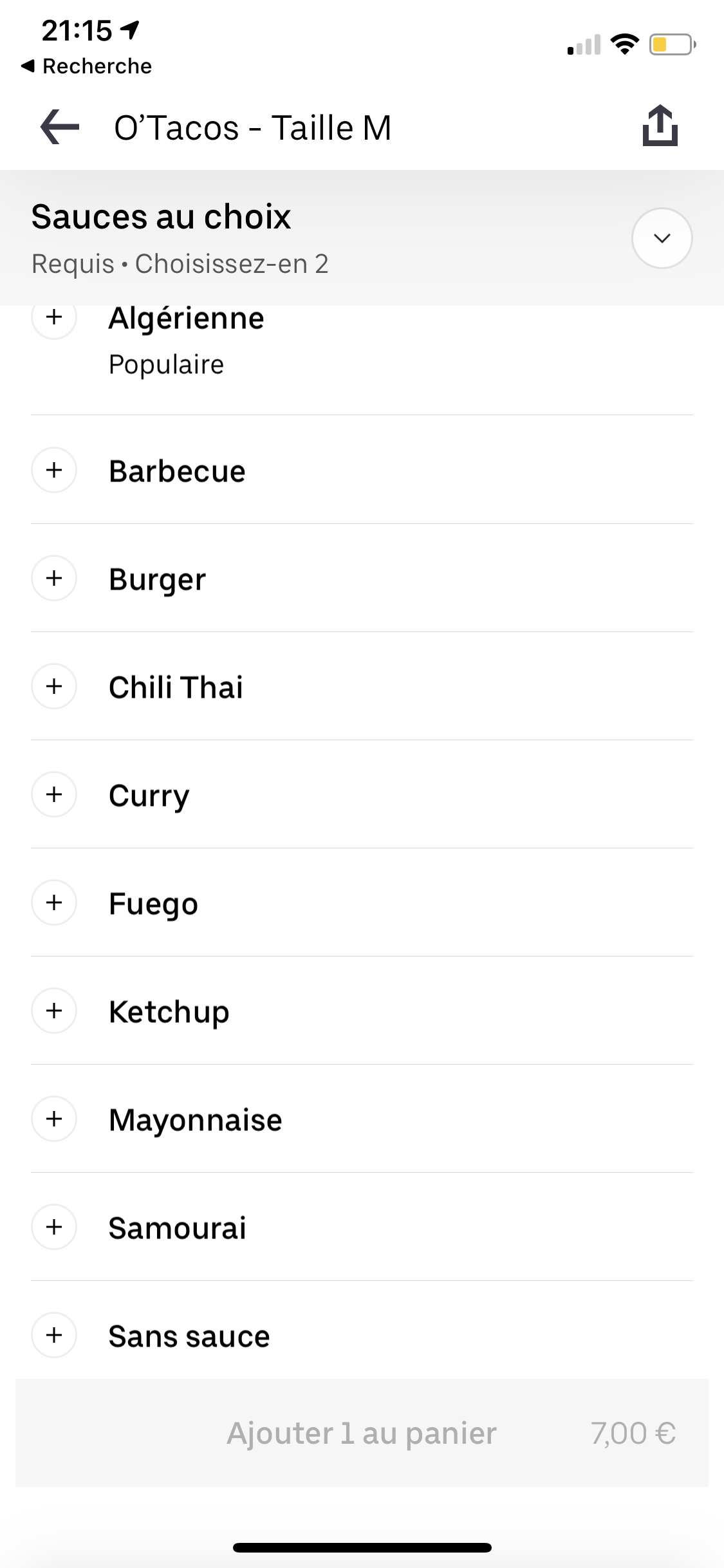The width and height of the screenshot is (724, 1568).
Task: Select the Sans sauce option
Action: click(55, 1335)
